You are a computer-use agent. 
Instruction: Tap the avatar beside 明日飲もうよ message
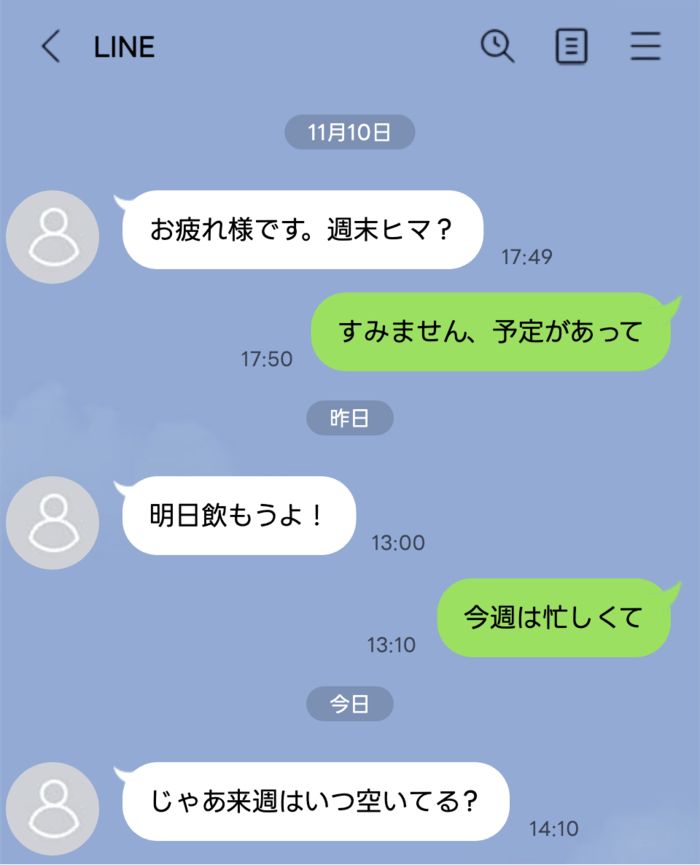coord(52,523)
